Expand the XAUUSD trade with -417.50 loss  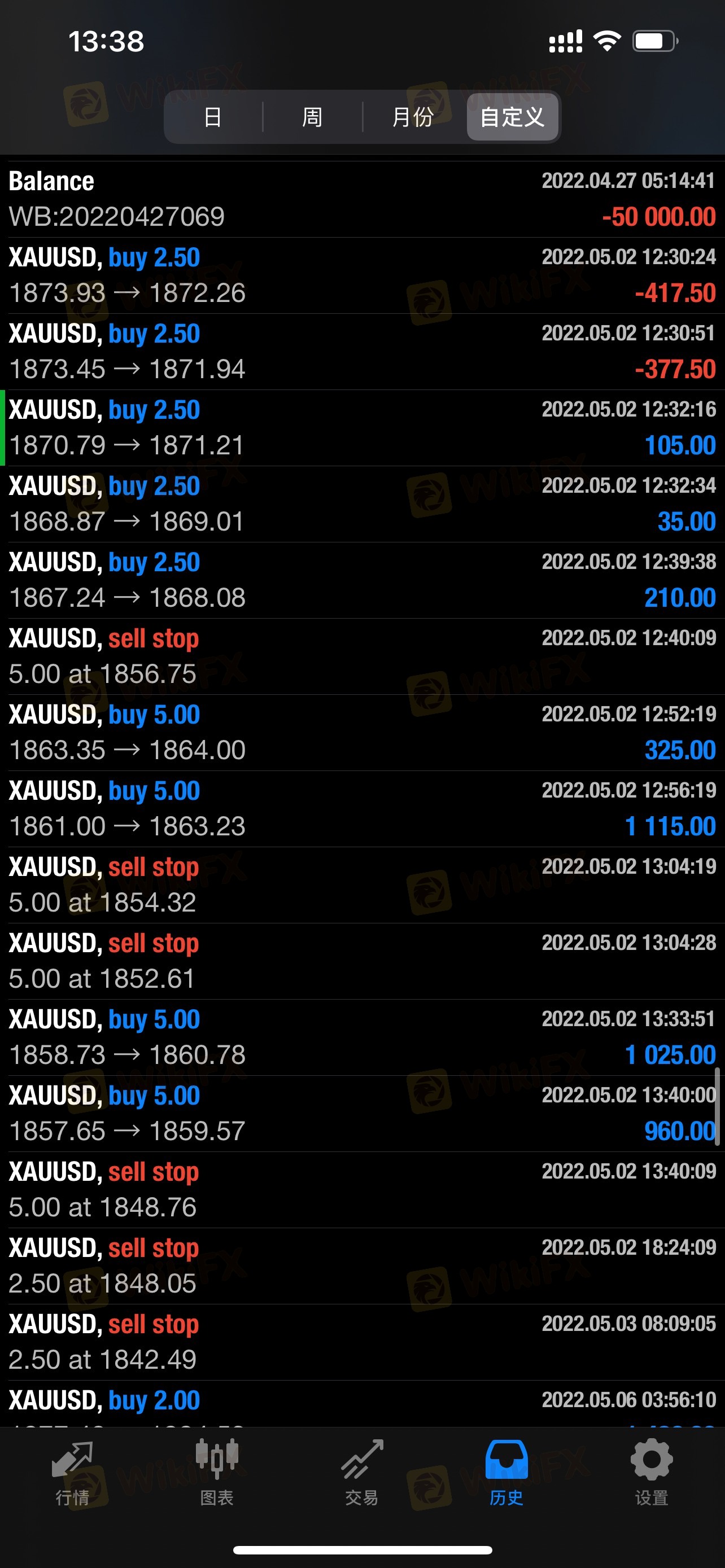(x=362, y=275)
